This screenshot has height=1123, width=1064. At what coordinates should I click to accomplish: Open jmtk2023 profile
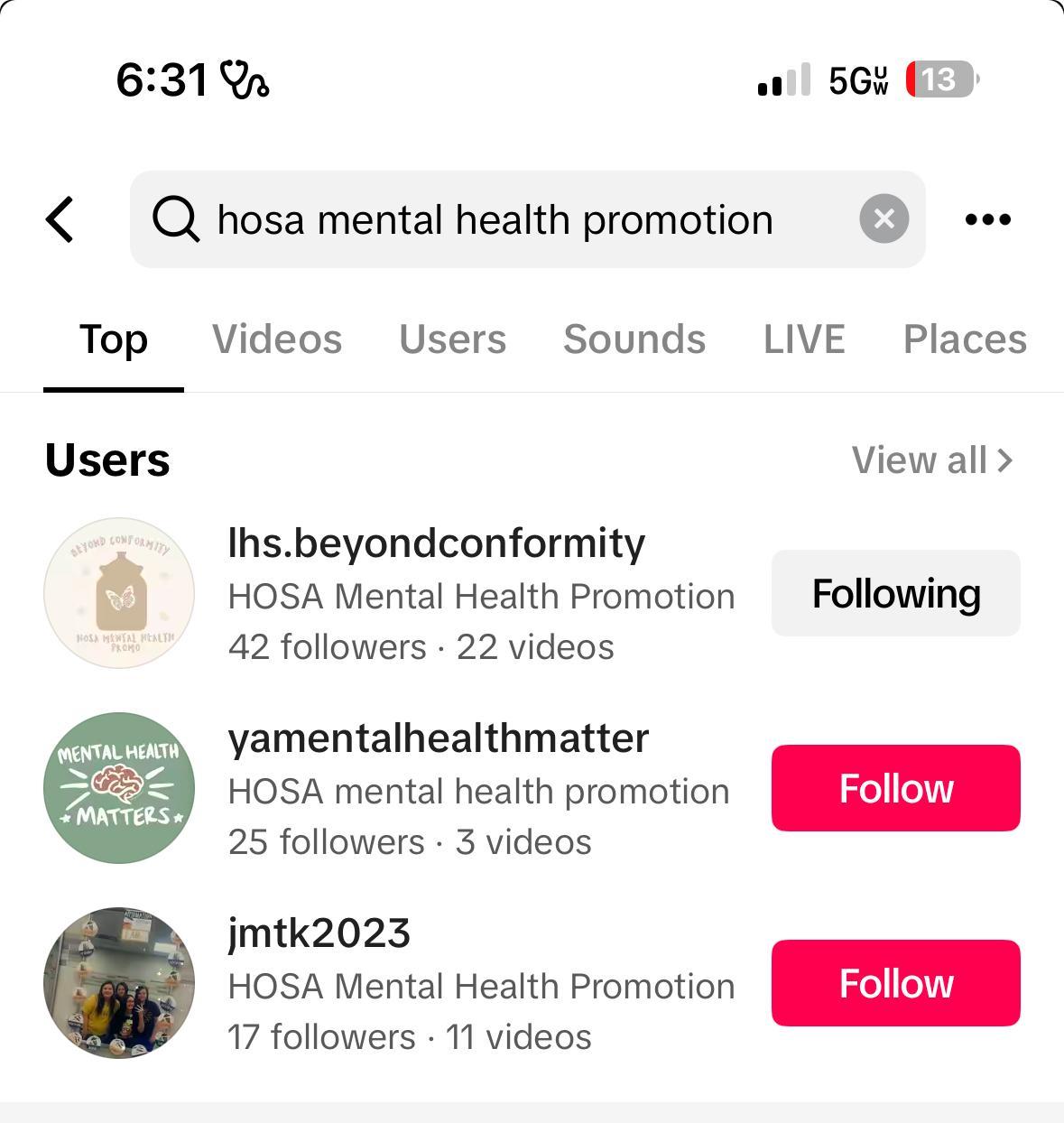pos(319,933)
